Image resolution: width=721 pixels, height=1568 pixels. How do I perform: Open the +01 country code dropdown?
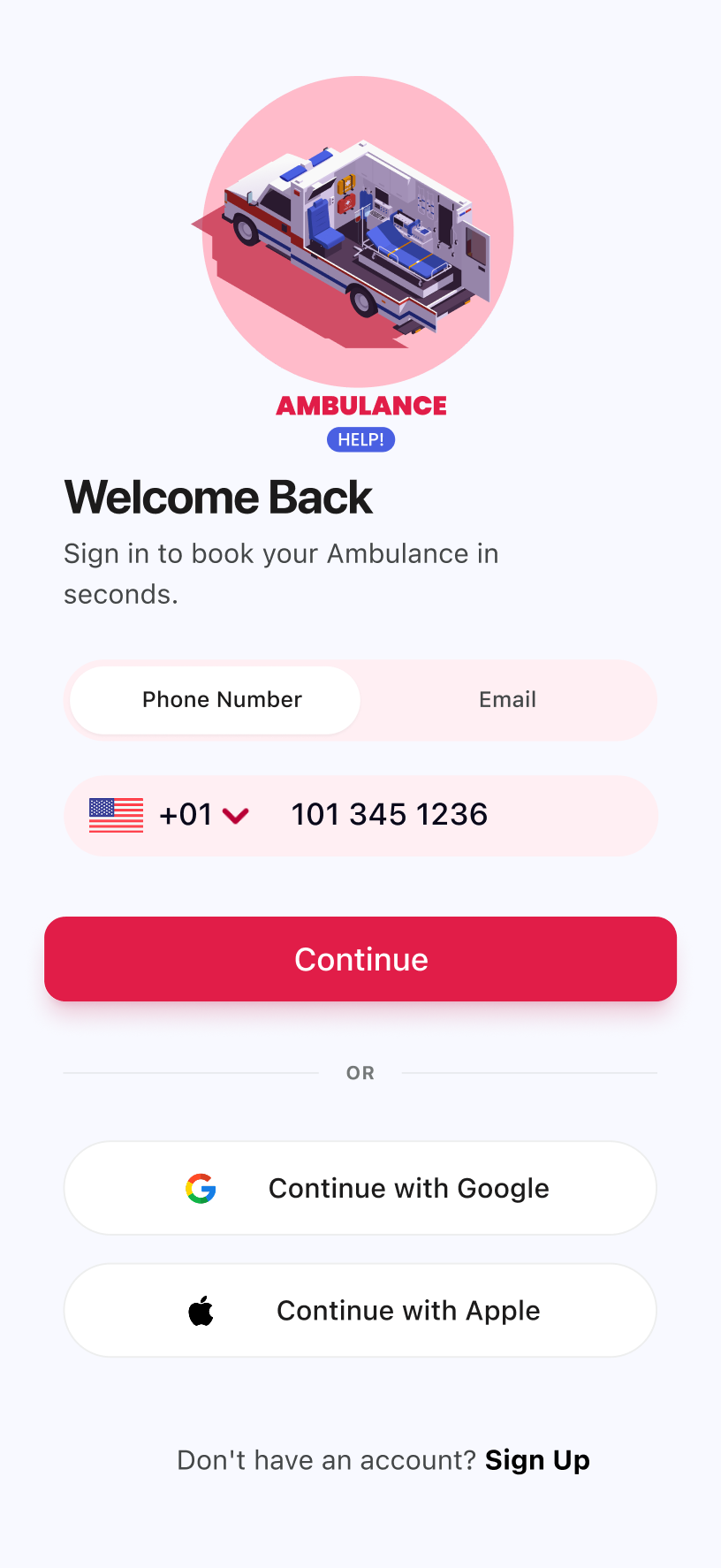tap(170, 815)
